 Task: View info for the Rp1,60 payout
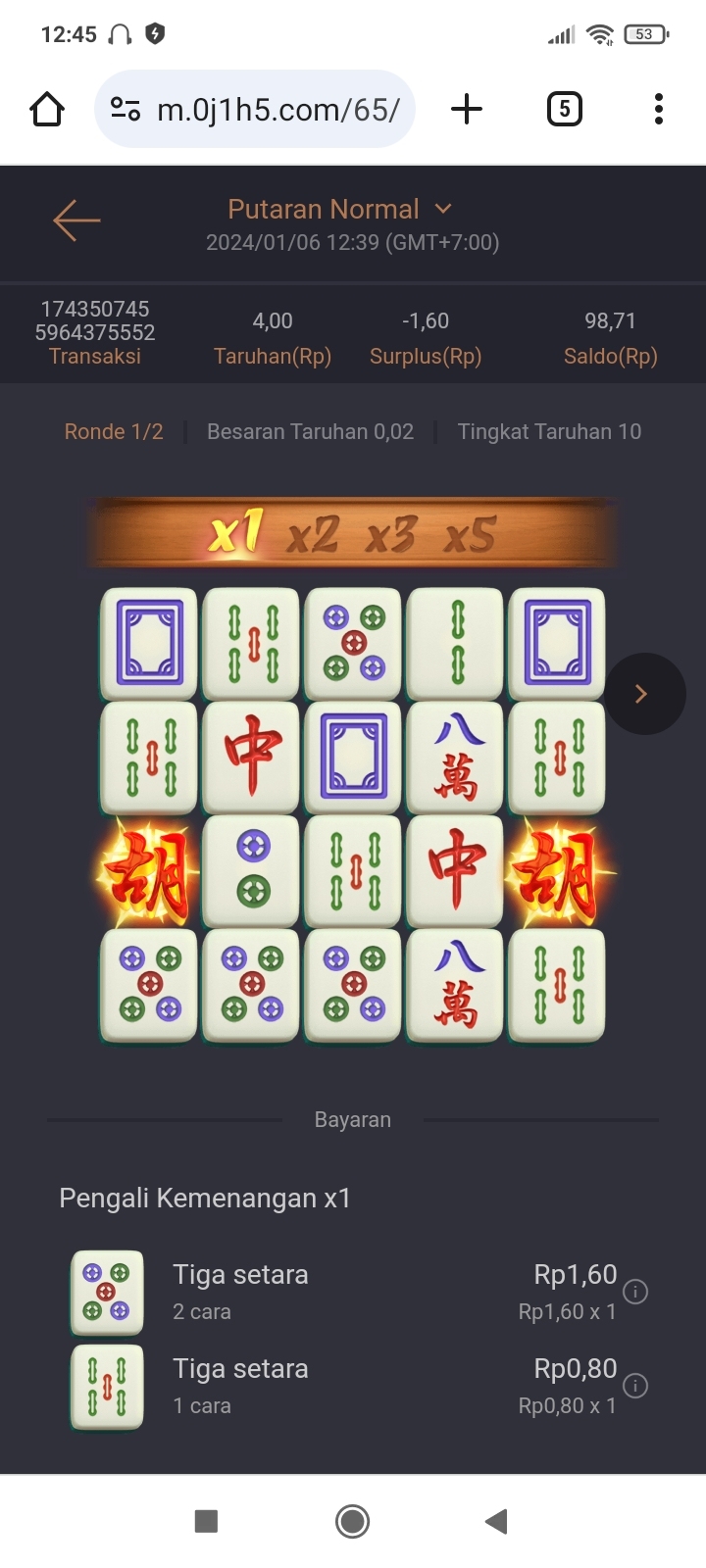pos(635,1292)
